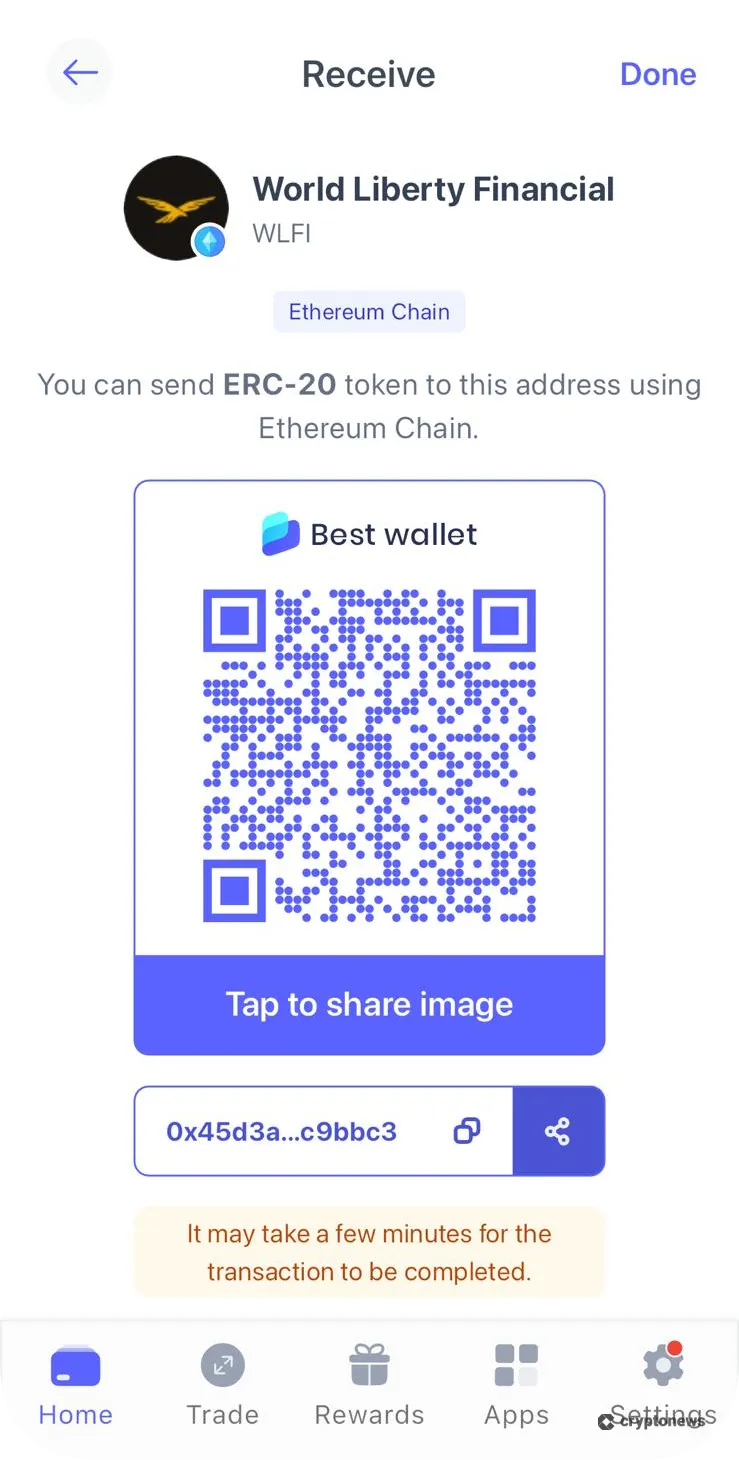Tap Done to close Receive screen
Viewport: 739px width, 1460px height.
coord(657,74)
